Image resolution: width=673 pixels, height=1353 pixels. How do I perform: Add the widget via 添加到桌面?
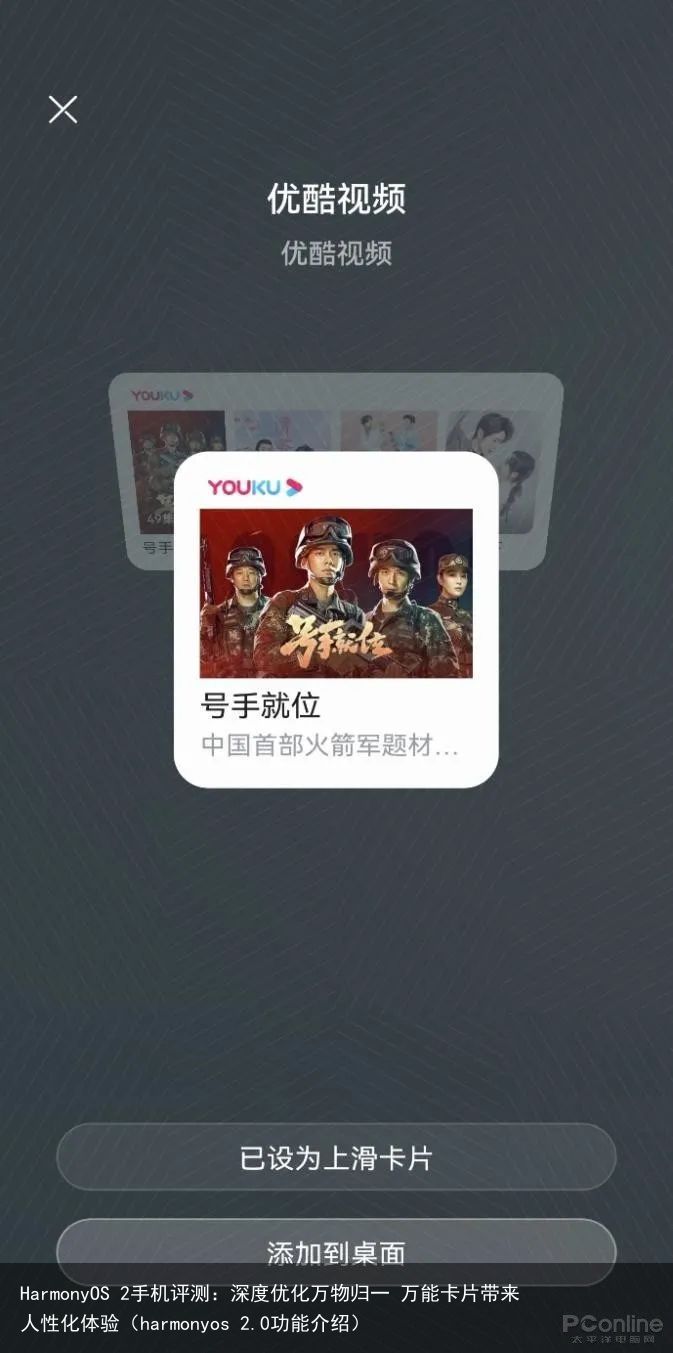click(336, 1247)
